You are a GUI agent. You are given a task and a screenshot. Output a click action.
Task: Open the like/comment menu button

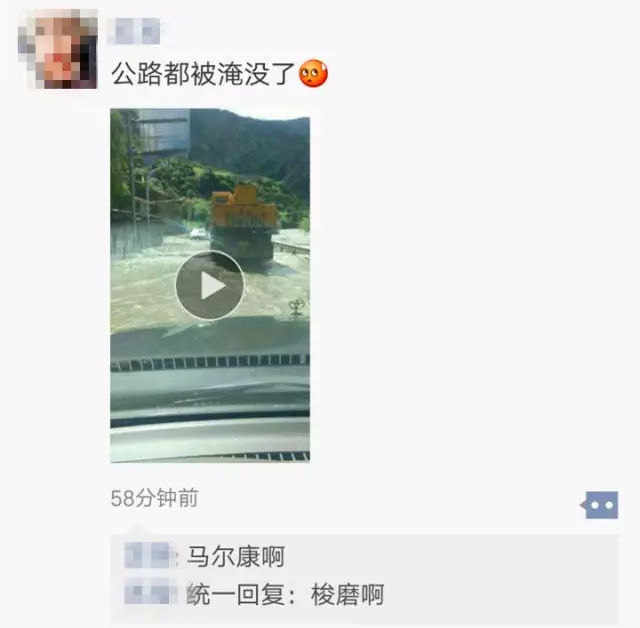tap(600, 505)
